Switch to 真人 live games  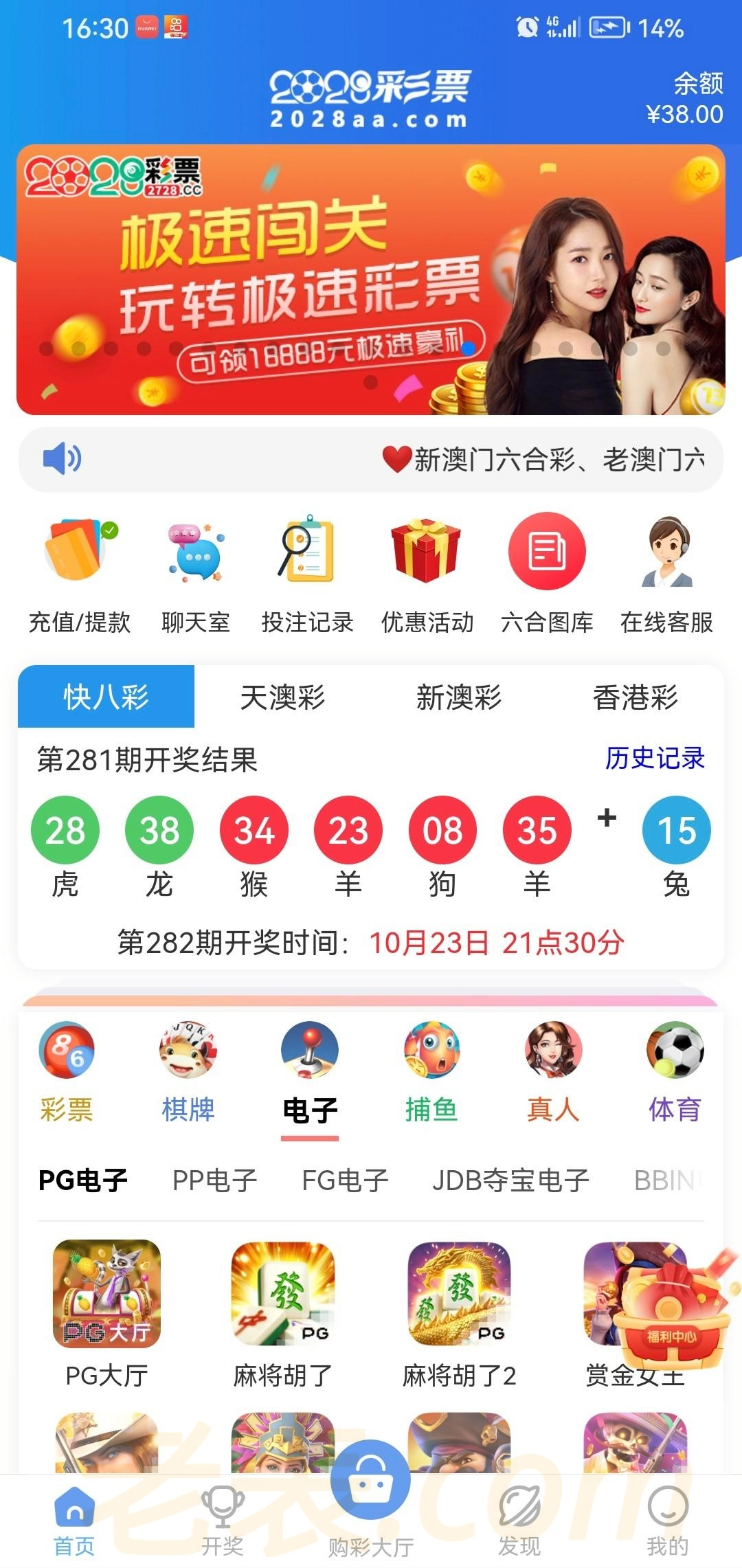553,1072
